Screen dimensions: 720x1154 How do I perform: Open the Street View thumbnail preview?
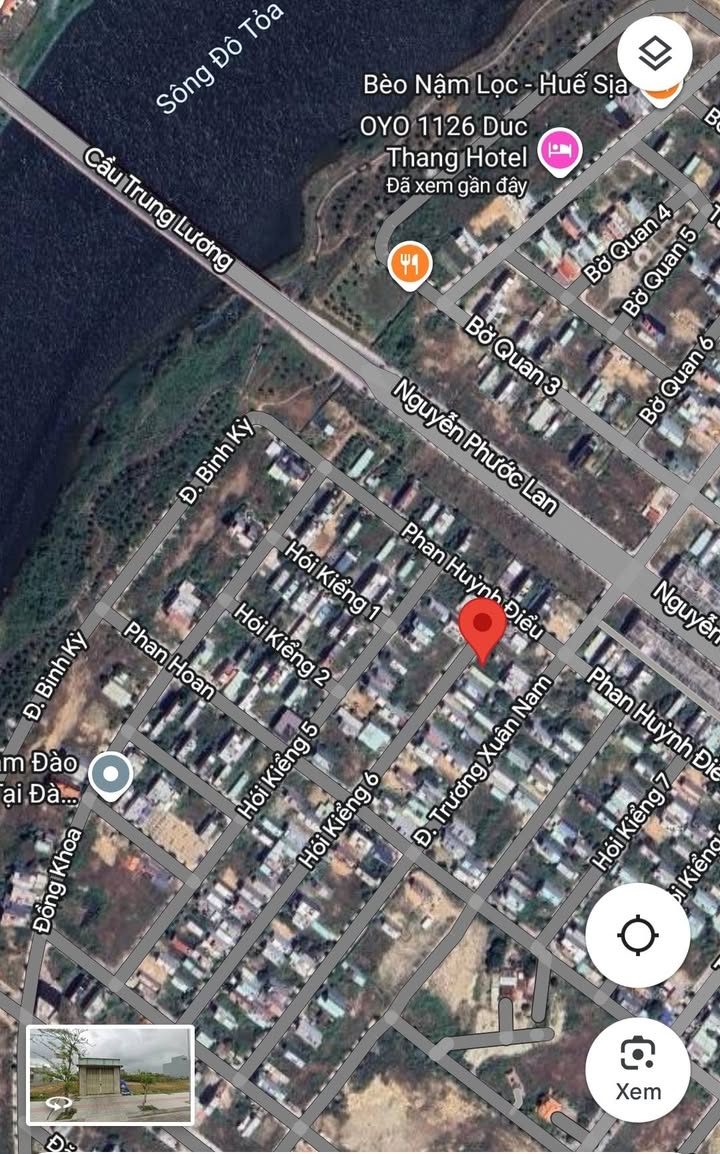pyautogui.click(x=110, y=1075)
